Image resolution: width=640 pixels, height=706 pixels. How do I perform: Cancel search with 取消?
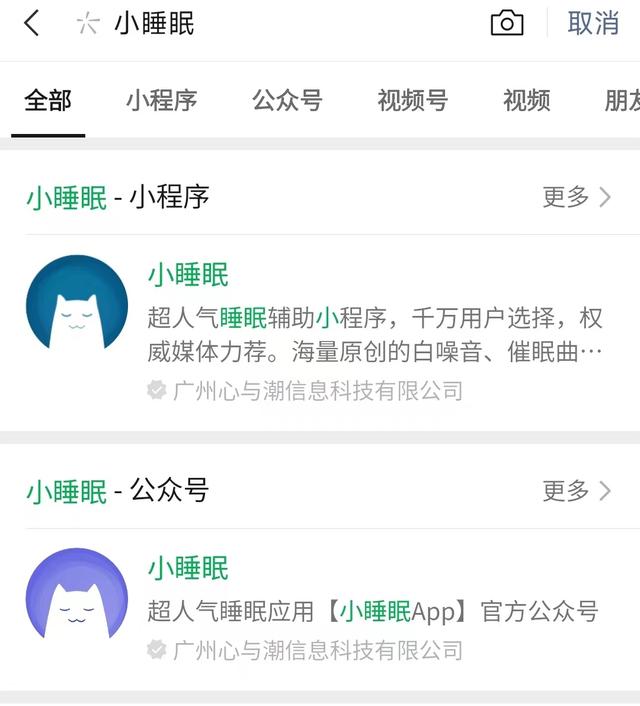tap(593, 24)
